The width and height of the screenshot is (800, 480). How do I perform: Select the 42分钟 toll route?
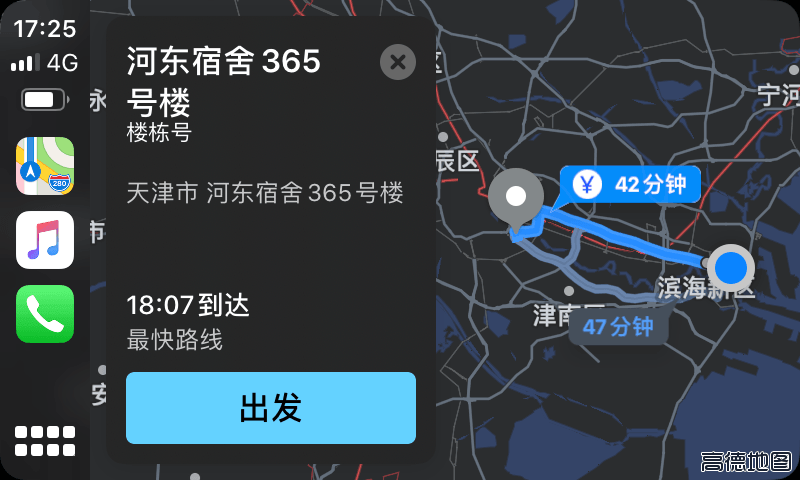(x=629, y=185)
